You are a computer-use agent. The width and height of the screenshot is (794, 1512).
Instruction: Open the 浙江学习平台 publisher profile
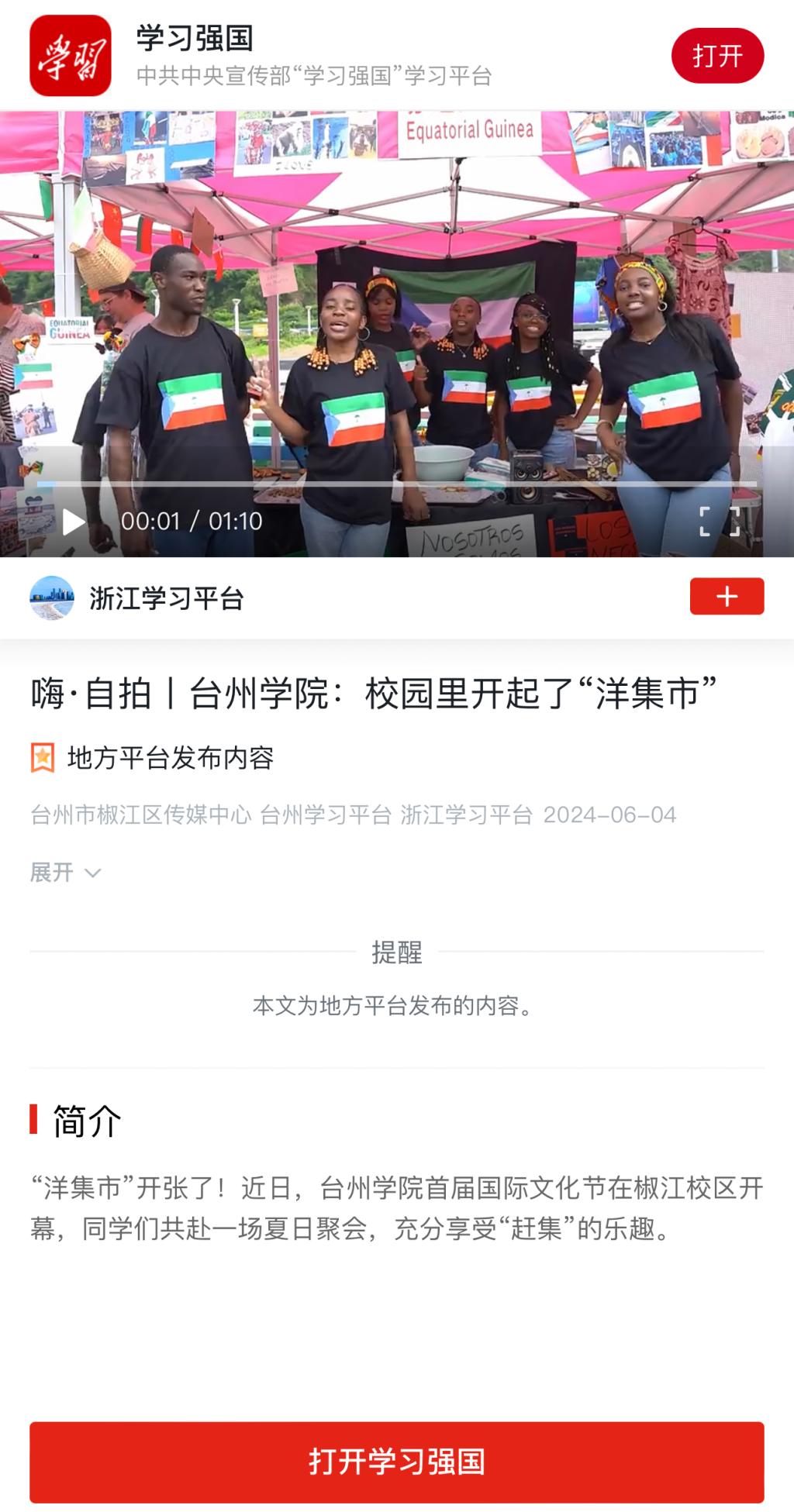coord(166,598)
